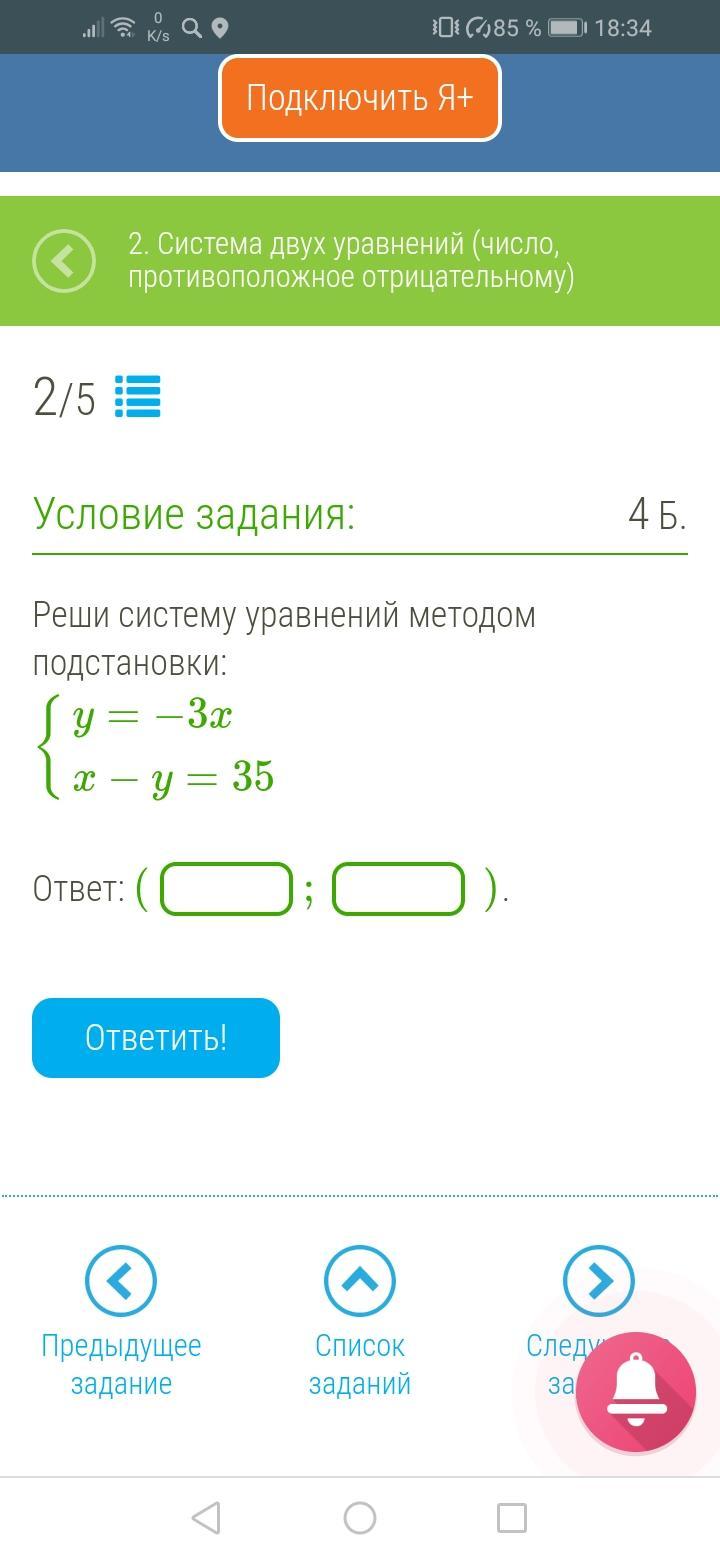Viewport: 720px width, 1560px height.
Task: Open the task list icon beside 2/5
Action: (137, 397)
